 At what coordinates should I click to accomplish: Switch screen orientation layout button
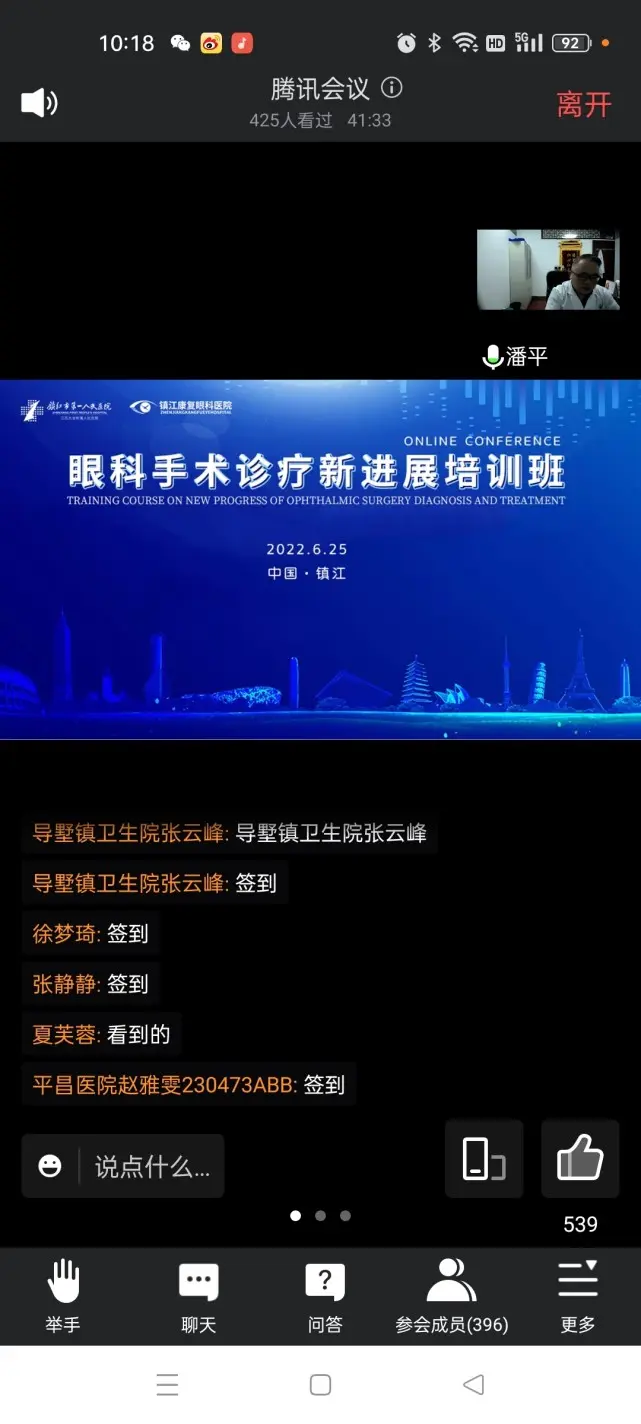click(x=483, y=1159)
